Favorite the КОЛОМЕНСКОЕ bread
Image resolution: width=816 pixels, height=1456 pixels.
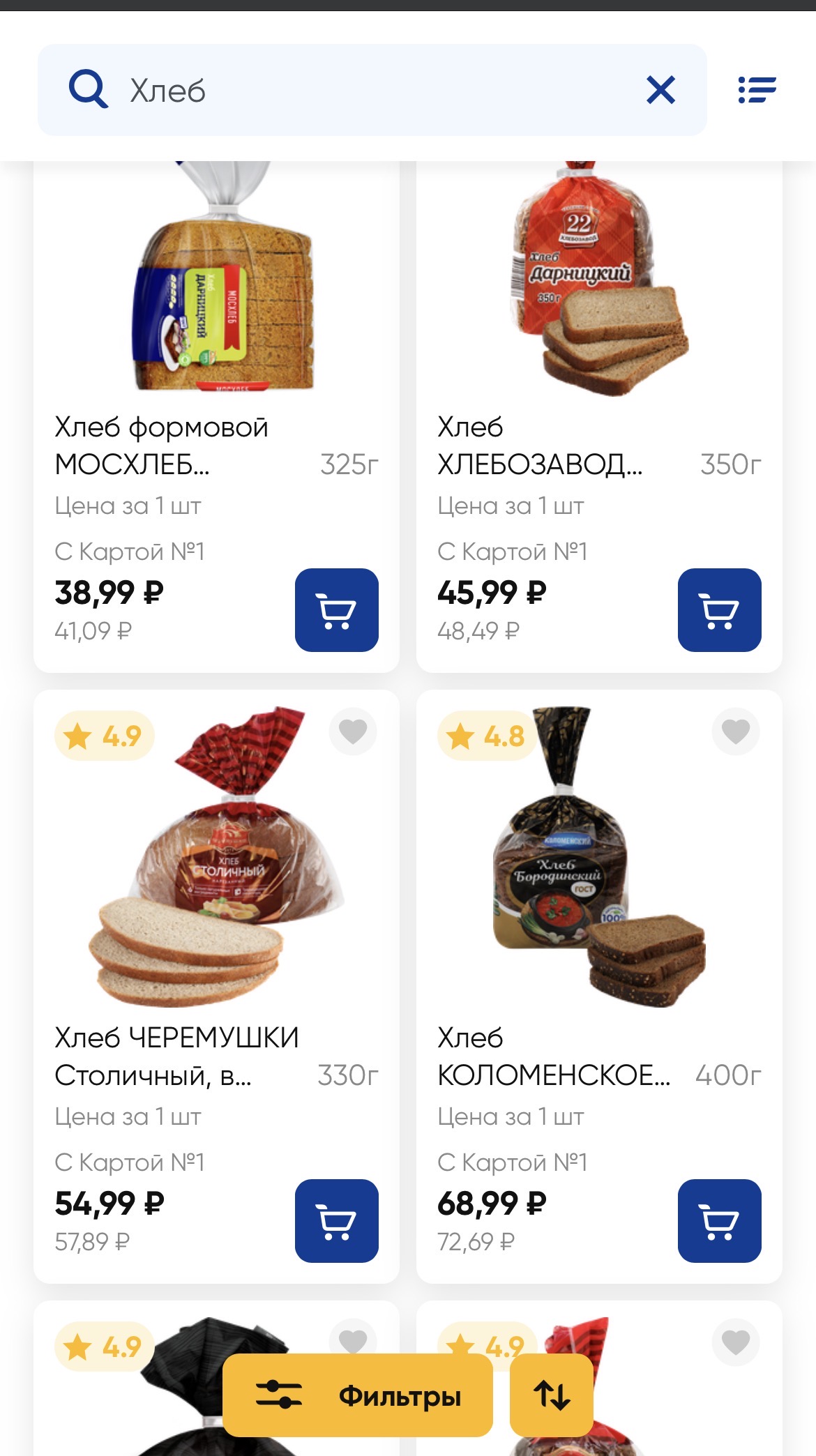[x=736, y=731]
